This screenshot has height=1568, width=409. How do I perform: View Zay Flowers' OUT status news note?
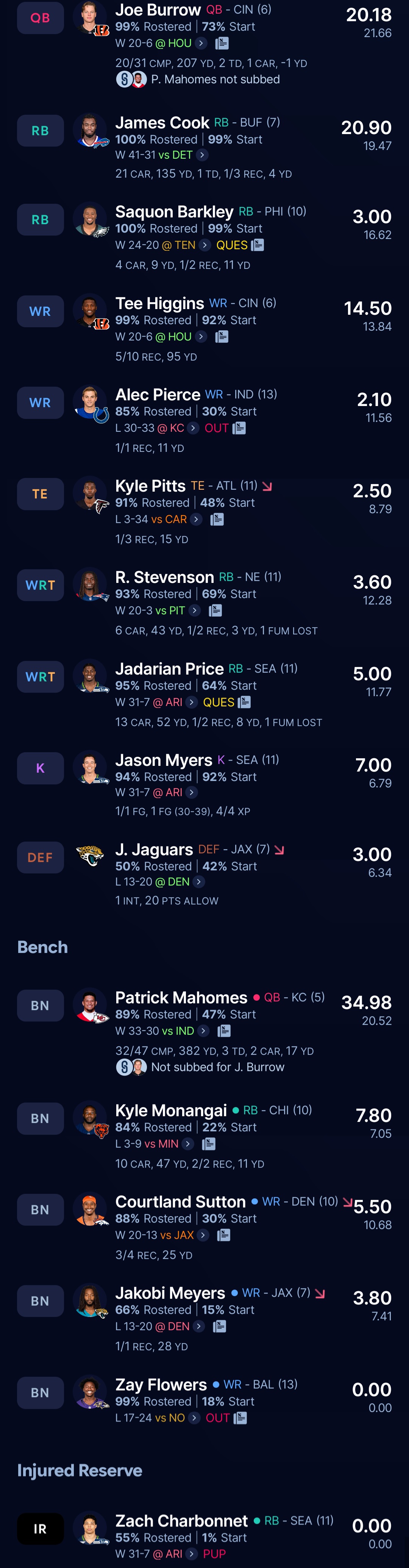240,1418
